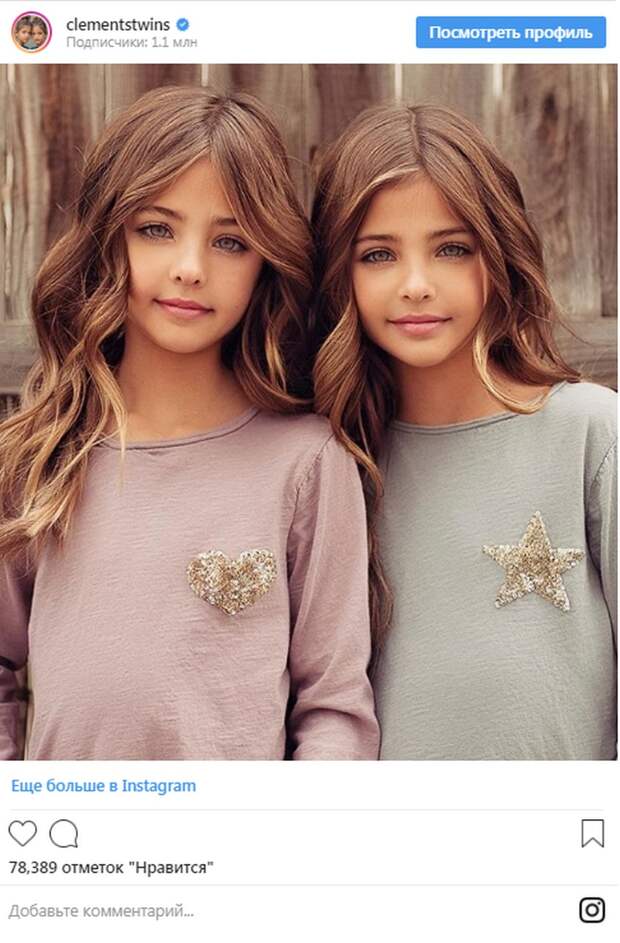Viewport: 620px width, 943px height.
Task: Tap the Посмотреть профиль button
Action: pyautogui.click(x=510, y=32)
